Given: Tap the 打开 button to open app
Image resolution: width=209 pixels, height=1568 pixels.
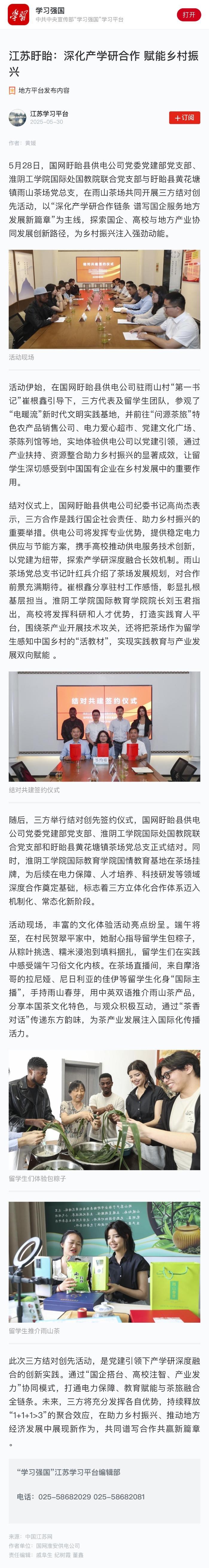Looking at the screenshot, I should pyautogui.click(x=188, y=15).
